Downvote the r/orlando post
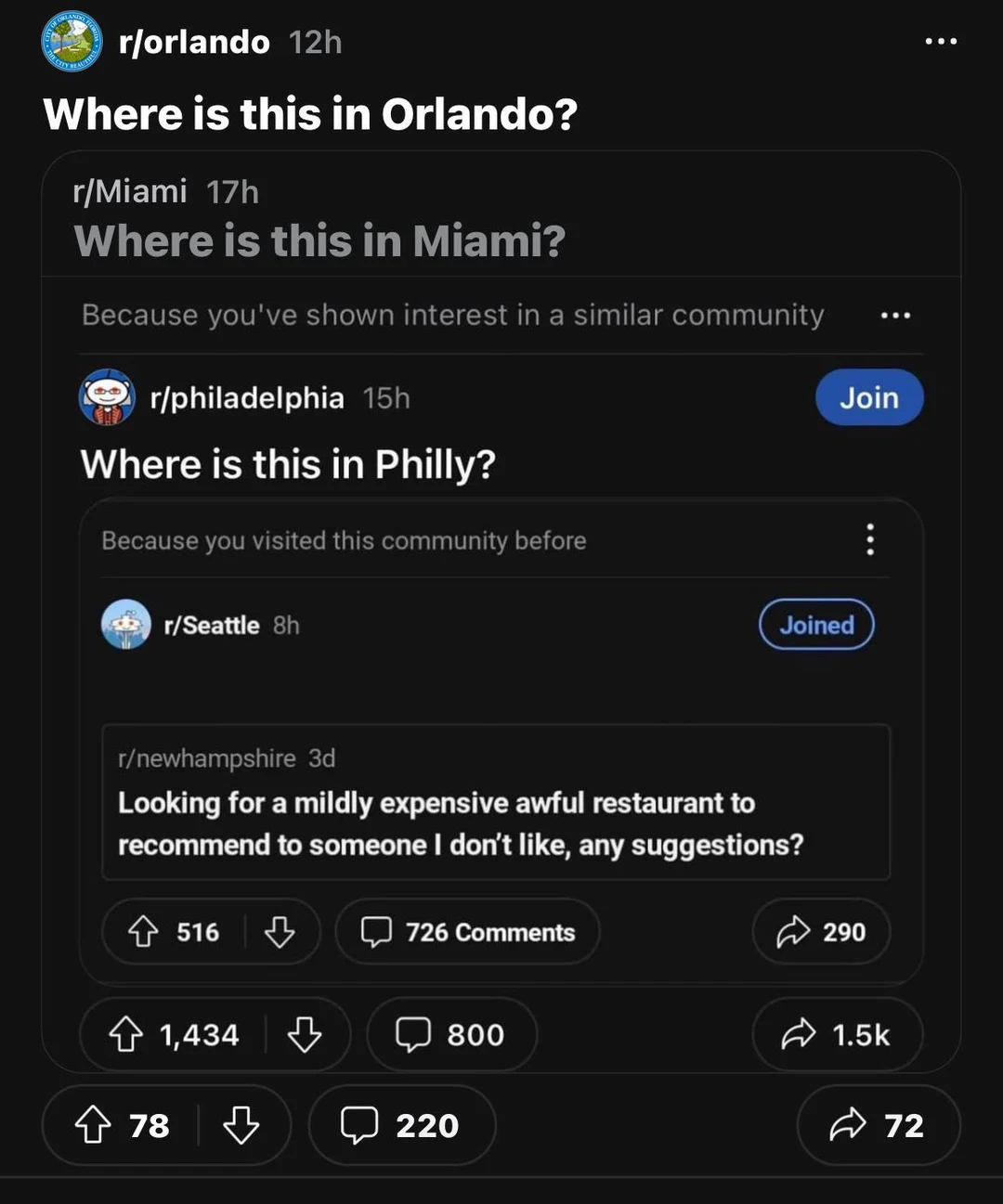This screenshot has width=1003, height=1204. pyautogui.click(x=241, y=1125)
